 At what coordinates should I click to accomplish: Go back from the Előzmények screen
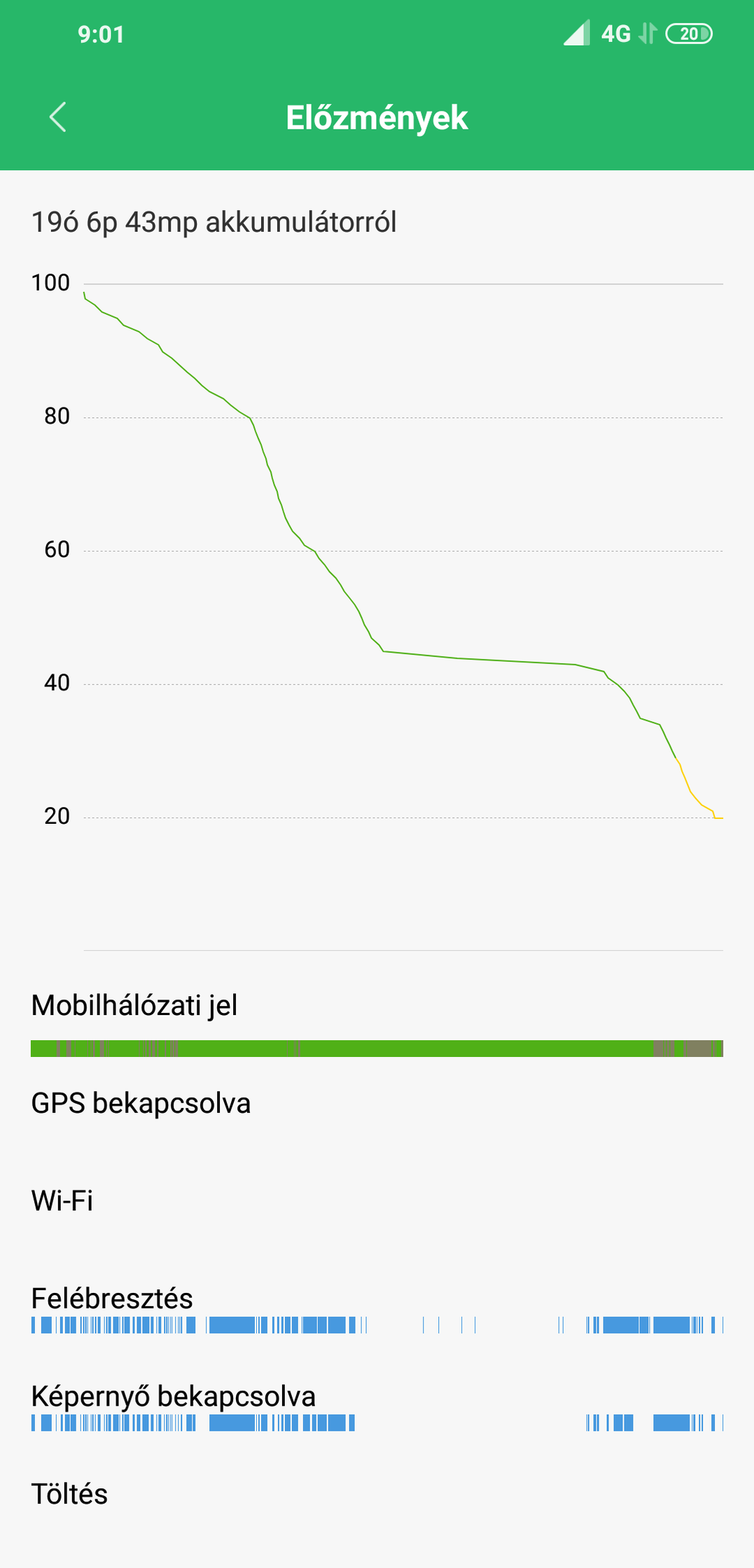click(x=58, y=117)
